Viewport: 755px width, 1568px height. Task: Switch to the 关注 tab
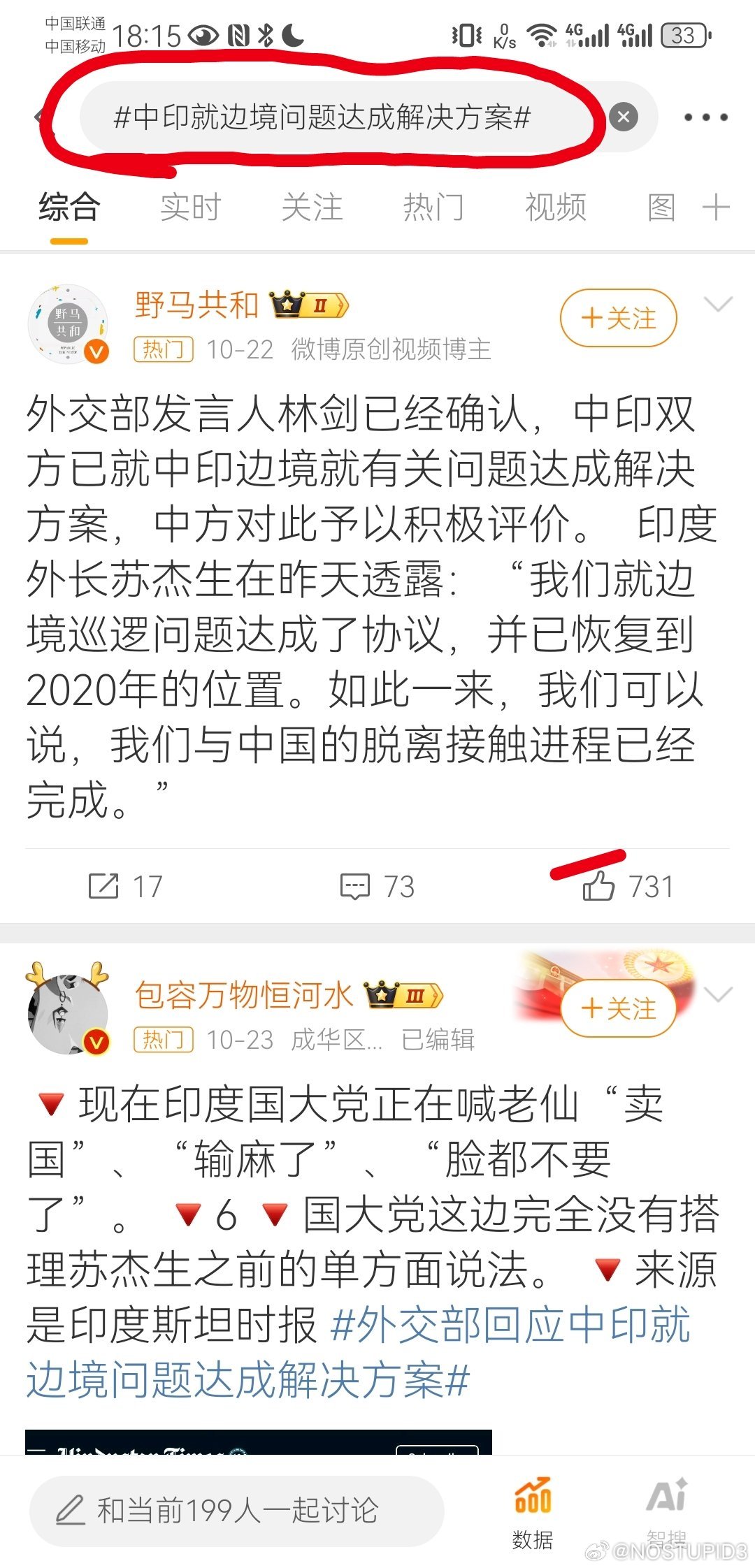[x=312, y=208]
